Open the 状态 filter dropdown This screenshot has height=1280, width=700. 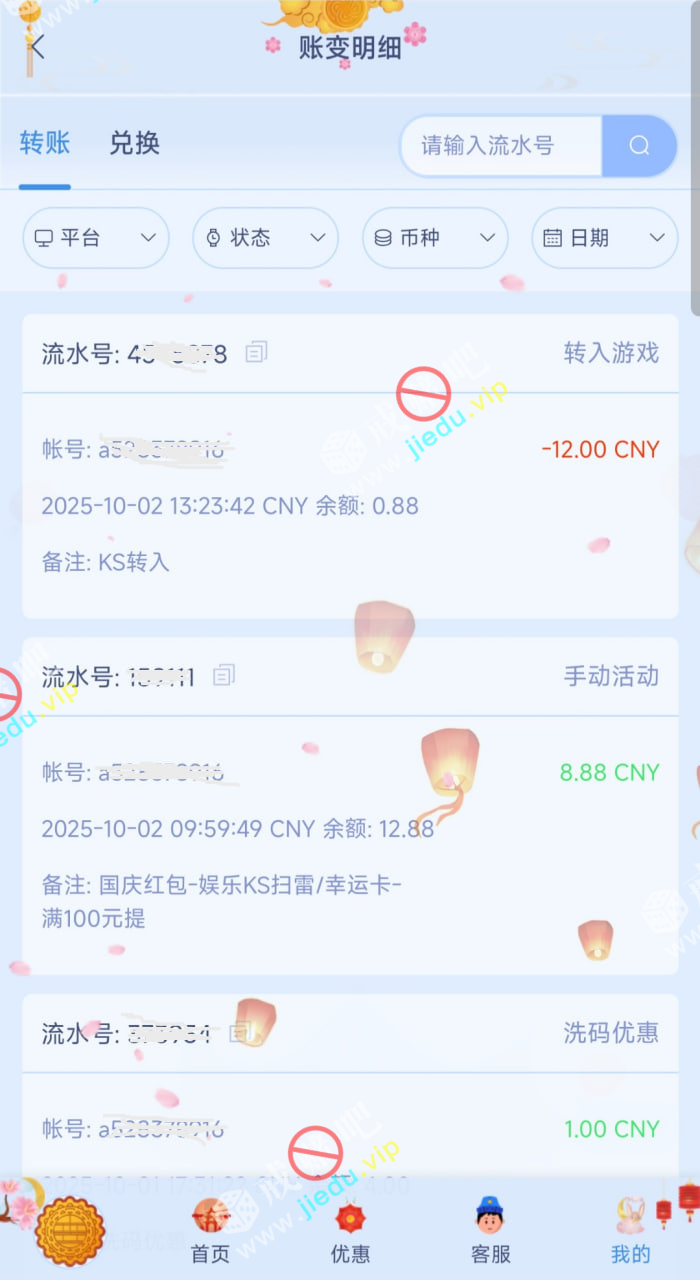click(x=265, y=238)
